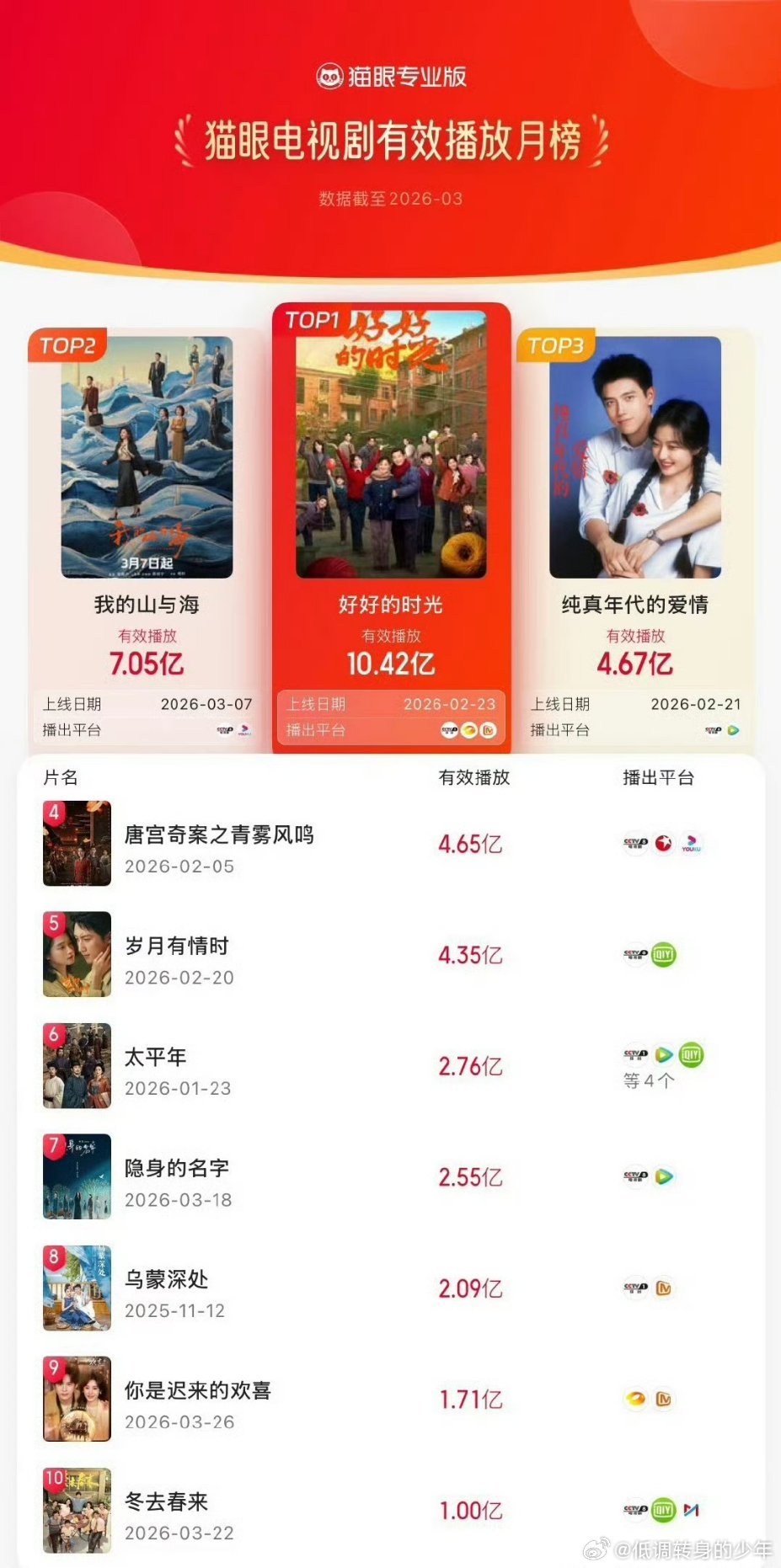Viewport: 781px width, 1568px height.
Task: Select the CCTV1 icon beside 太平年
Action: [x=634, y=1054]
